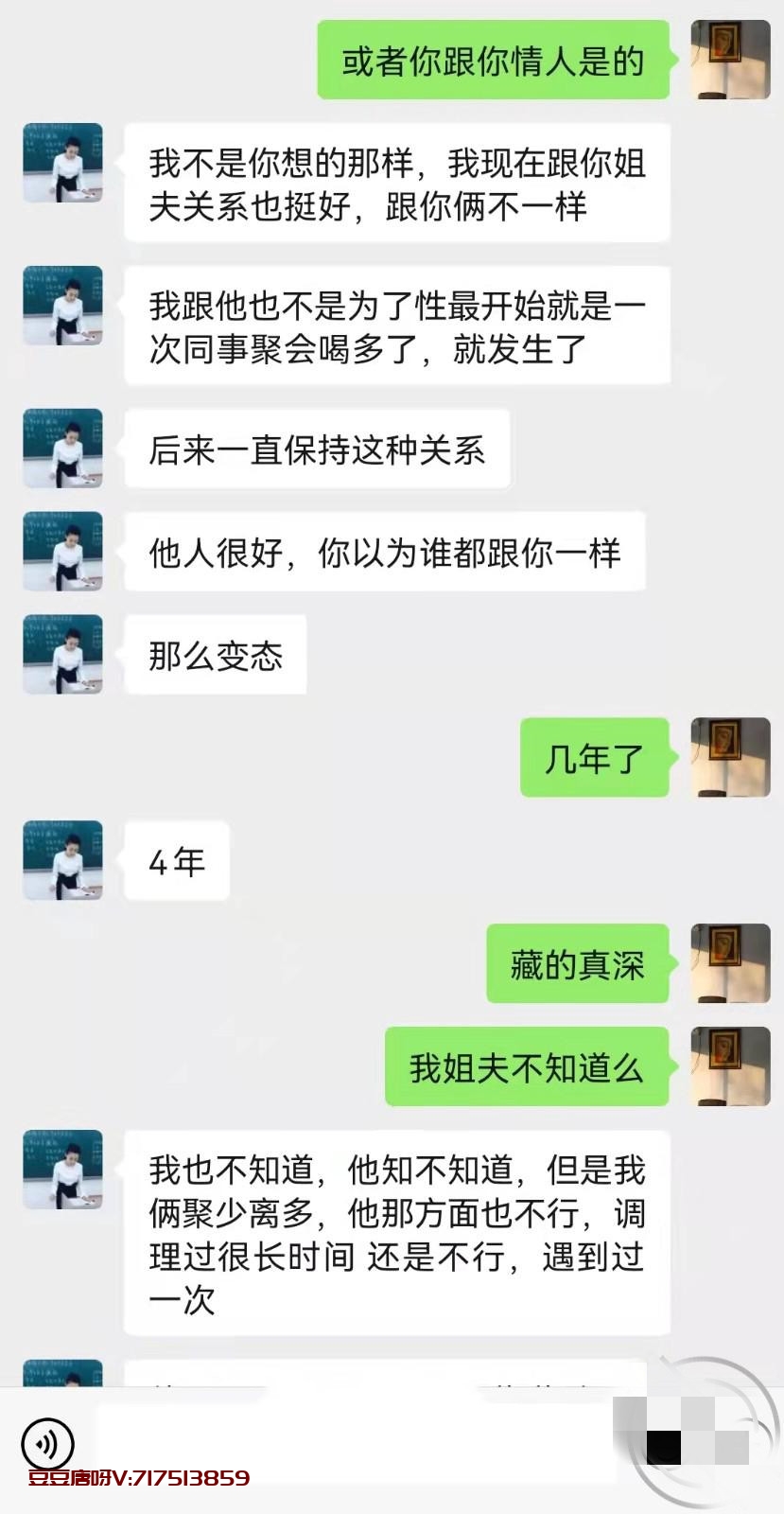Tap the message text input field
This screenshot has height=1514, width=784.
pos(350,1444)
